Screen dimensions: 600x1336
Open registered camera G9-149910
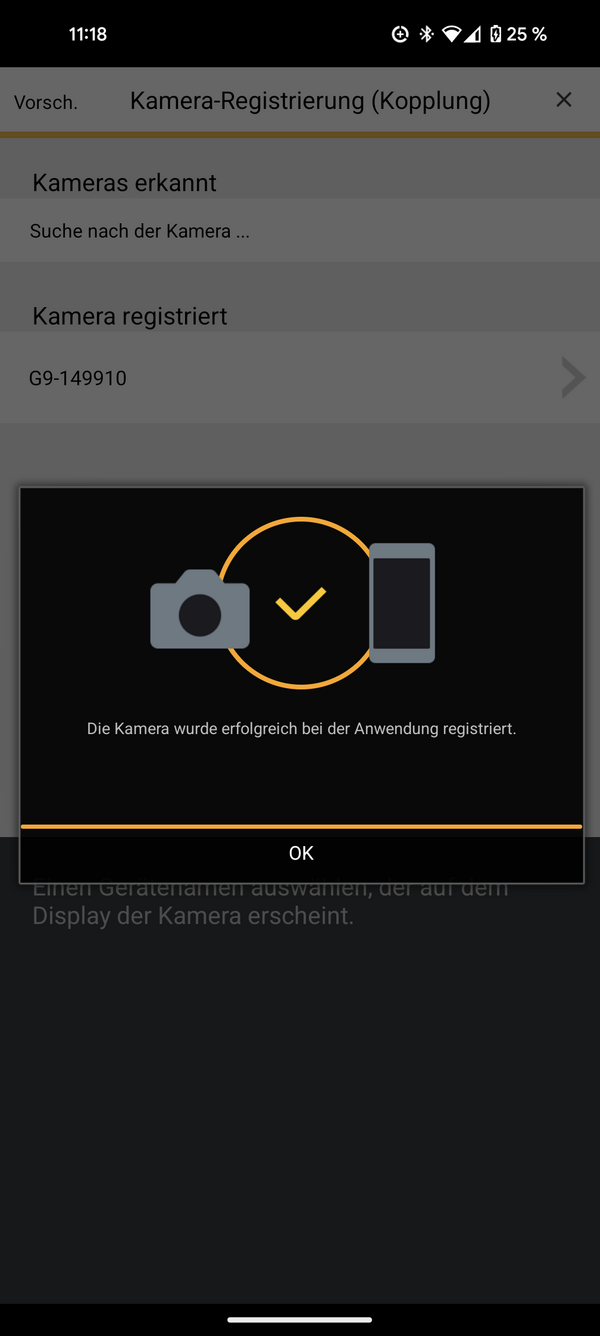click(x=300, y=378)
